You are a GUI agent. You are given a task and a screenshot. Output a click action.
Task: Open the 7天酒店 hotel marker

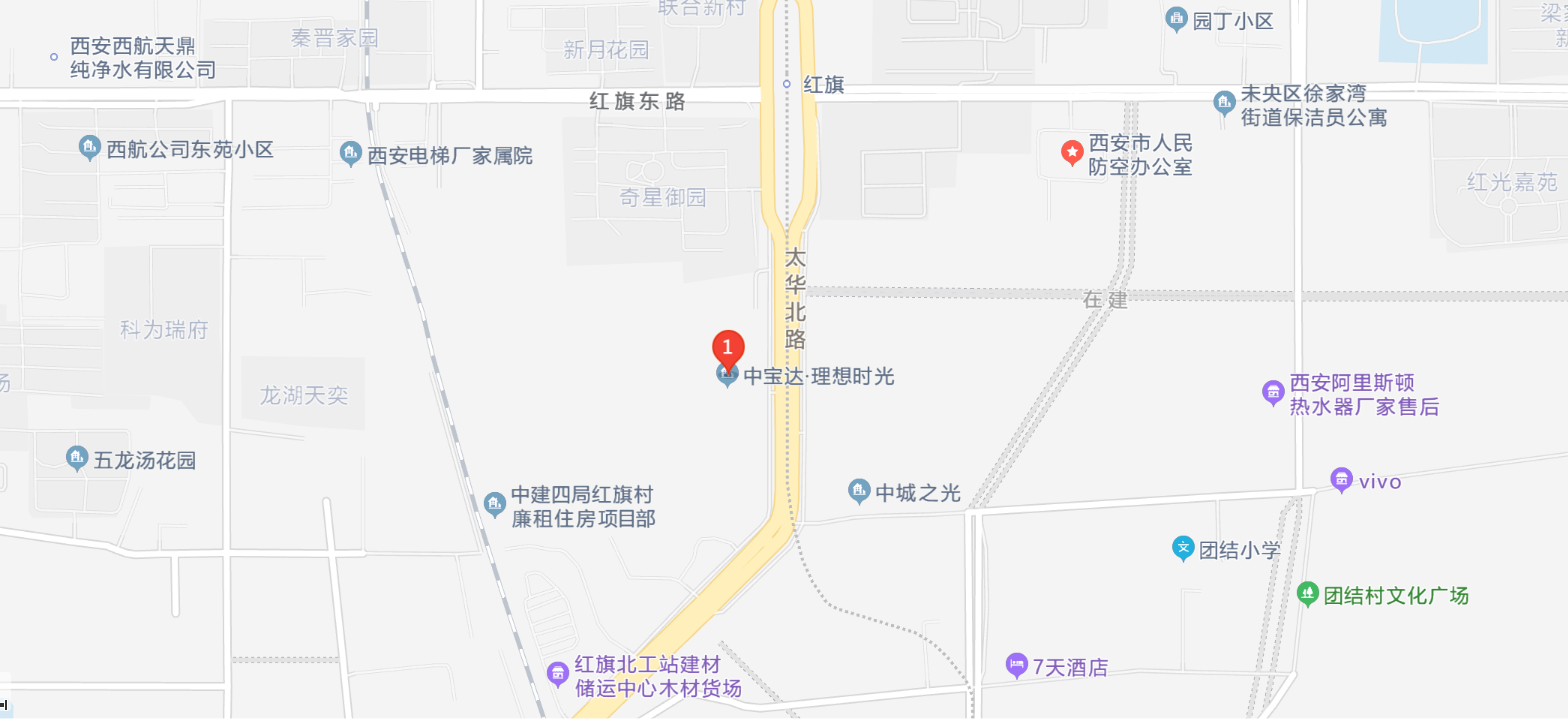pyautogui.click(x=1017, y=663)
